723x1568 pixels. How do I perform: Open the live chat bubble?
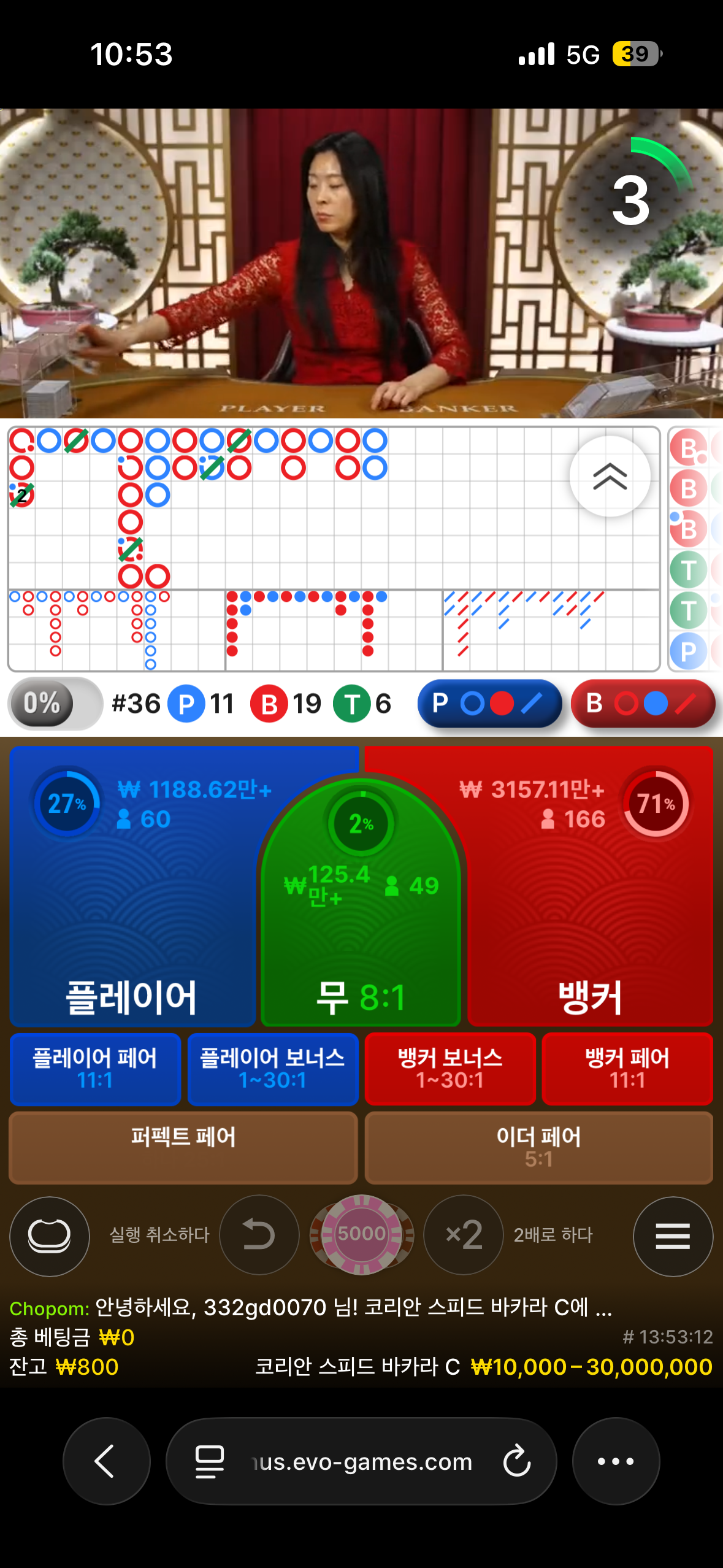(50, 1236)
